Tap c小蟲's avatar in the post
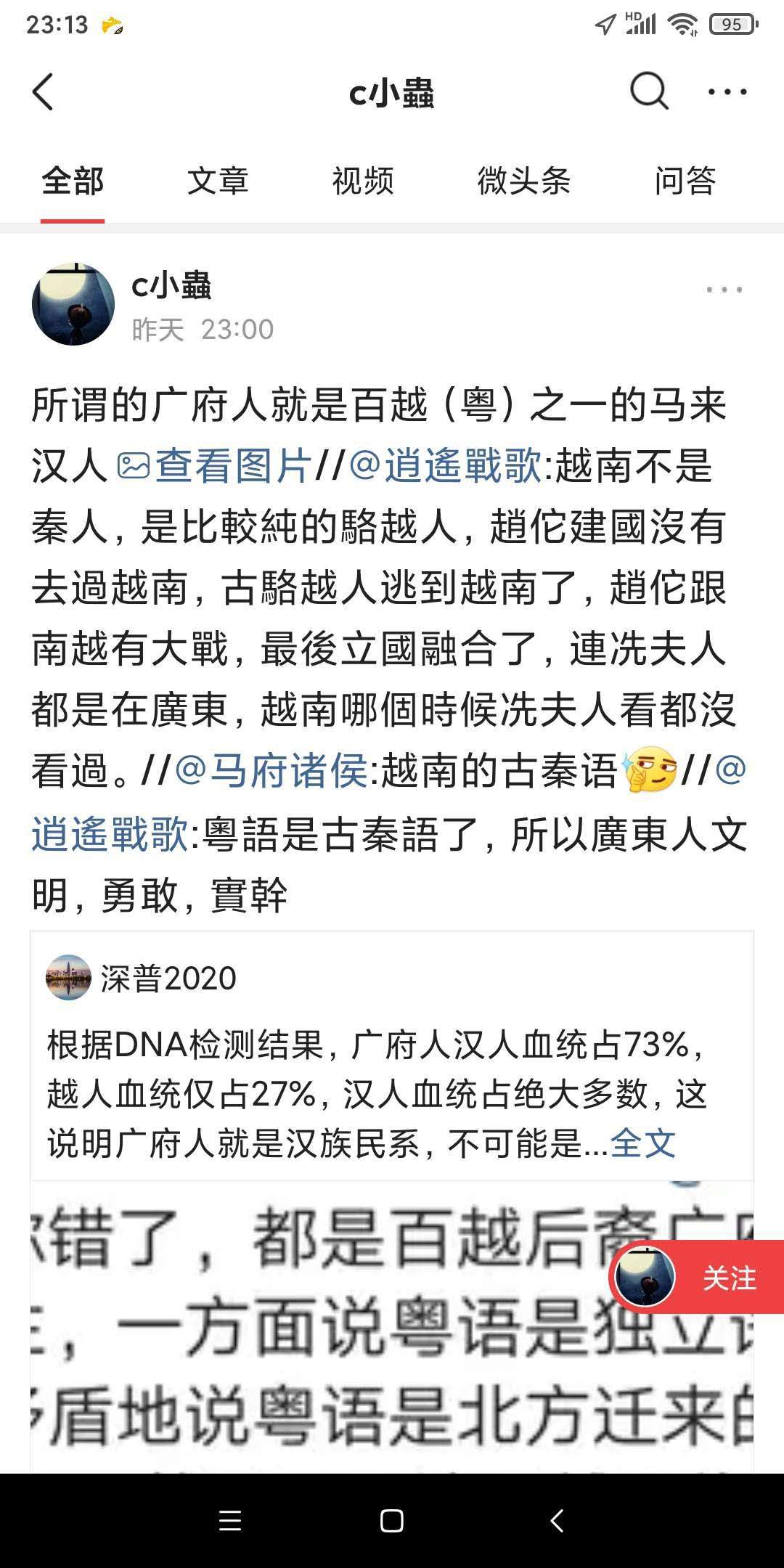Viewport: 784px width, 1568px height. pos(73,304)
